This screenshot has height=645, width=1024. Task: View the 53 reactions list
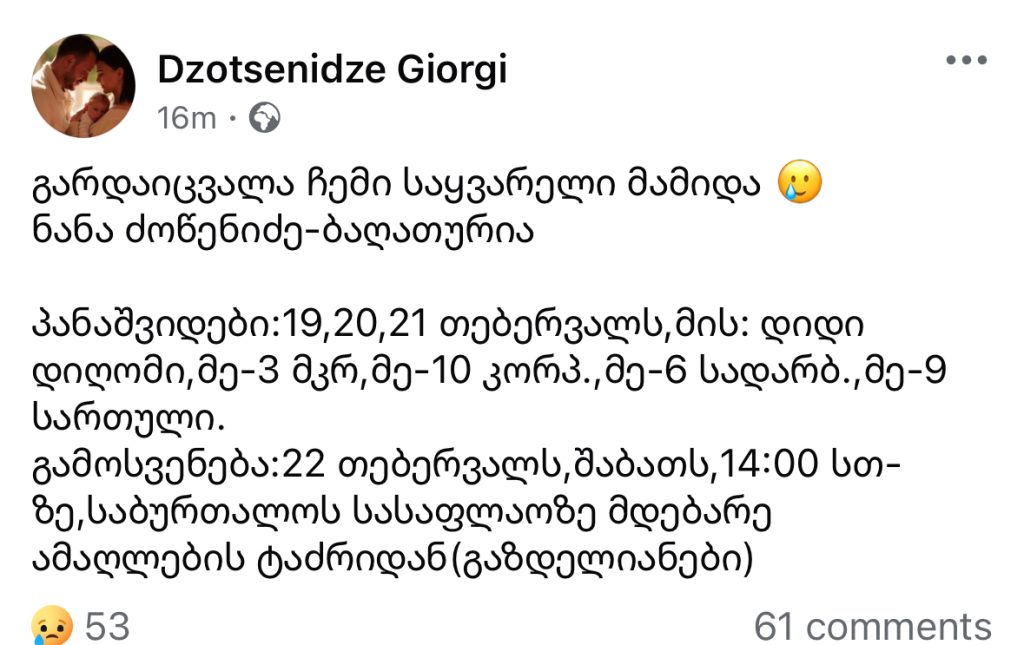pyautogui.click(x=82, y=626)
